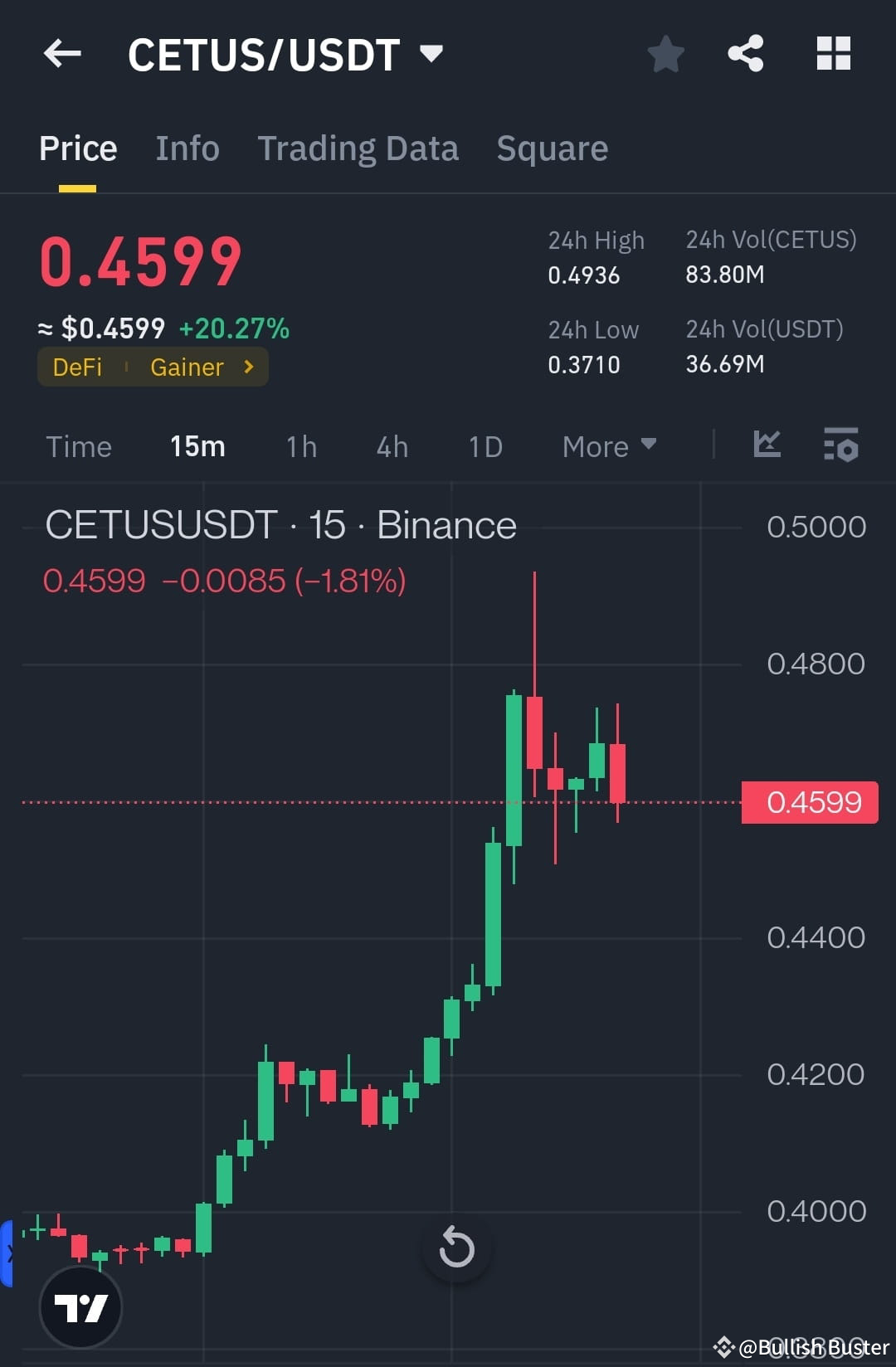The width and height of the screenshot is (896, 1367).
Task: Select the 1D timeframe
Action: [x=485, y=446]
